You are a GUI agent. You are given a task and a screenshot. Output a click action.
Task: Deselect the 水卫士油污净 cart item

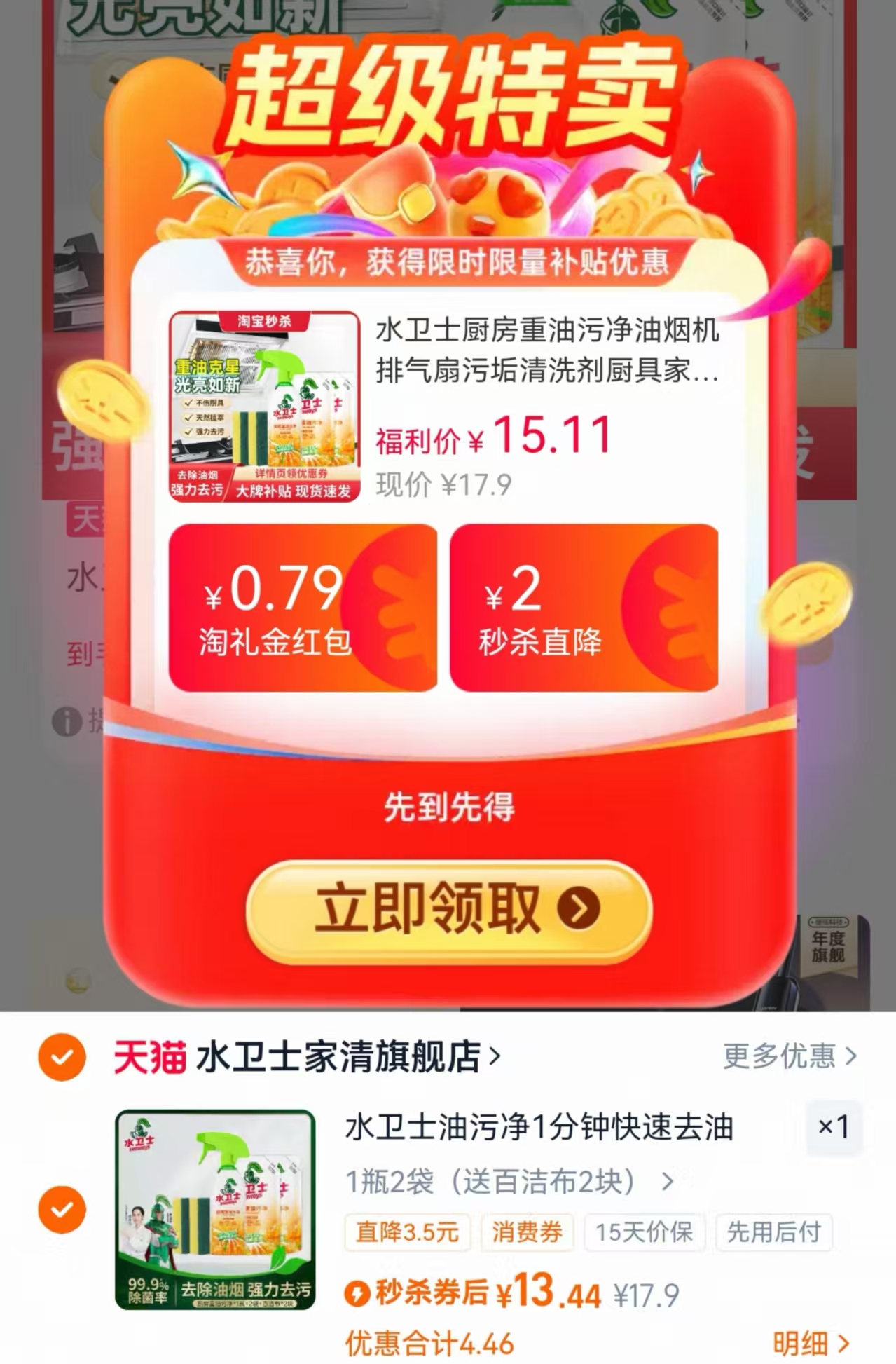[62, 1210]
